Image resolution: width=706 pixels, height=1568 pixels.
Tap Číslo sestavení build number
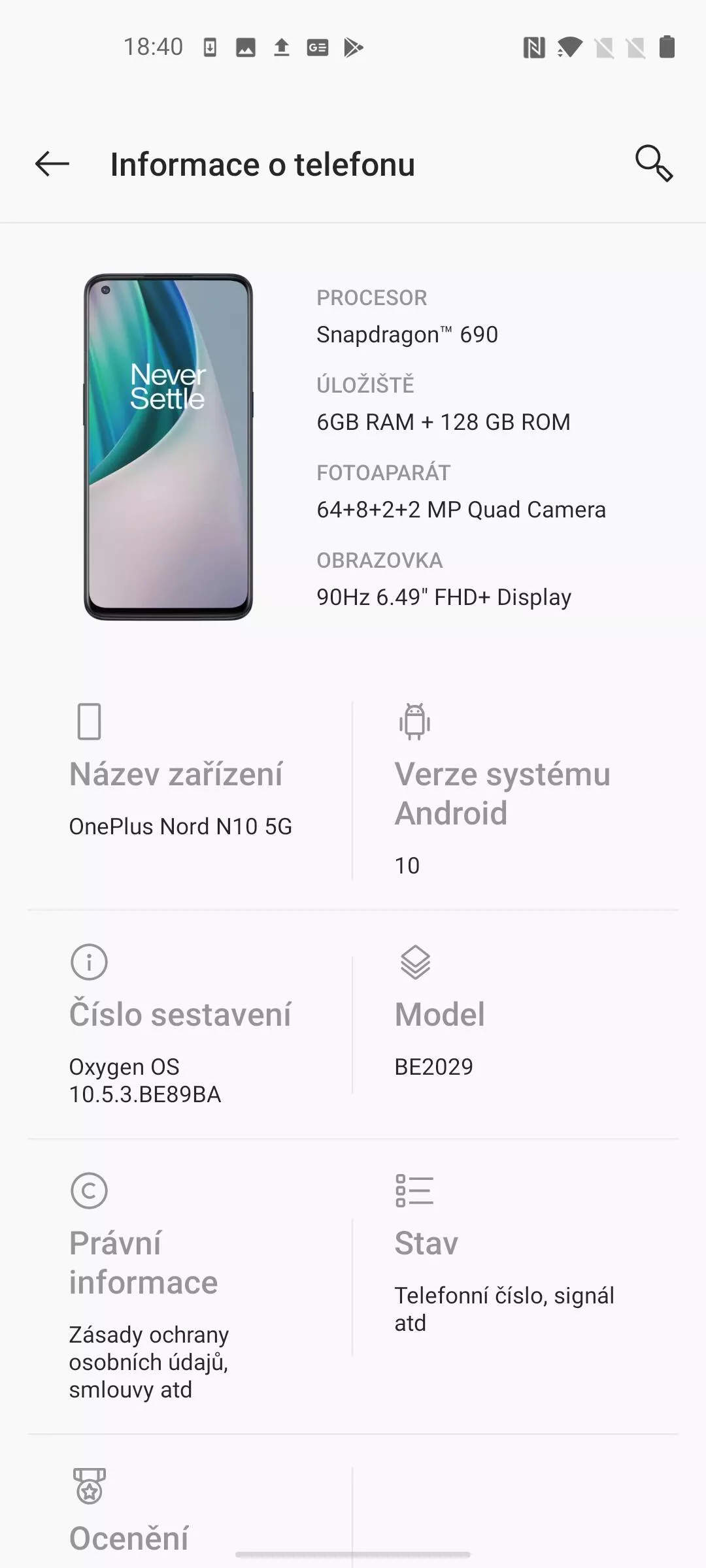tap(190, 1024)
